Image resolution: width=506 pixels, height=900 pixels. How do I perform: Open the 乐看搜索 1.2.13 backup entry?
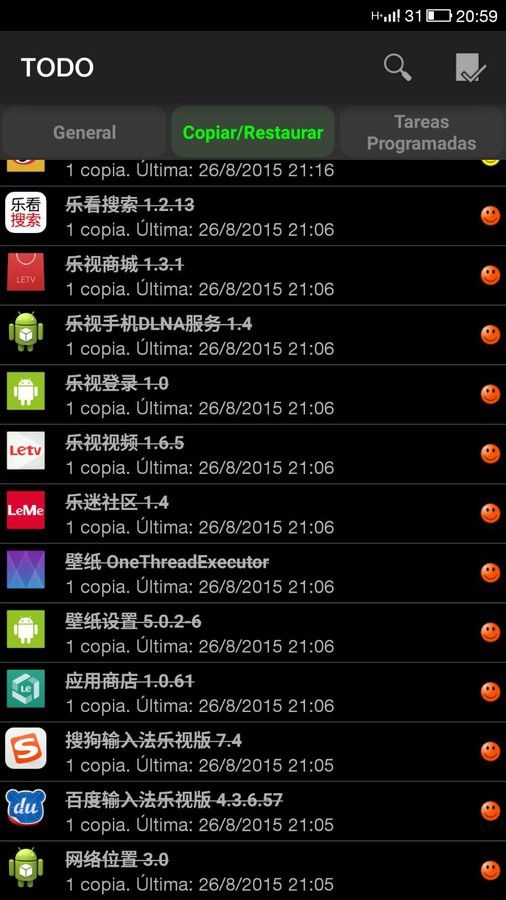point(253,216)
